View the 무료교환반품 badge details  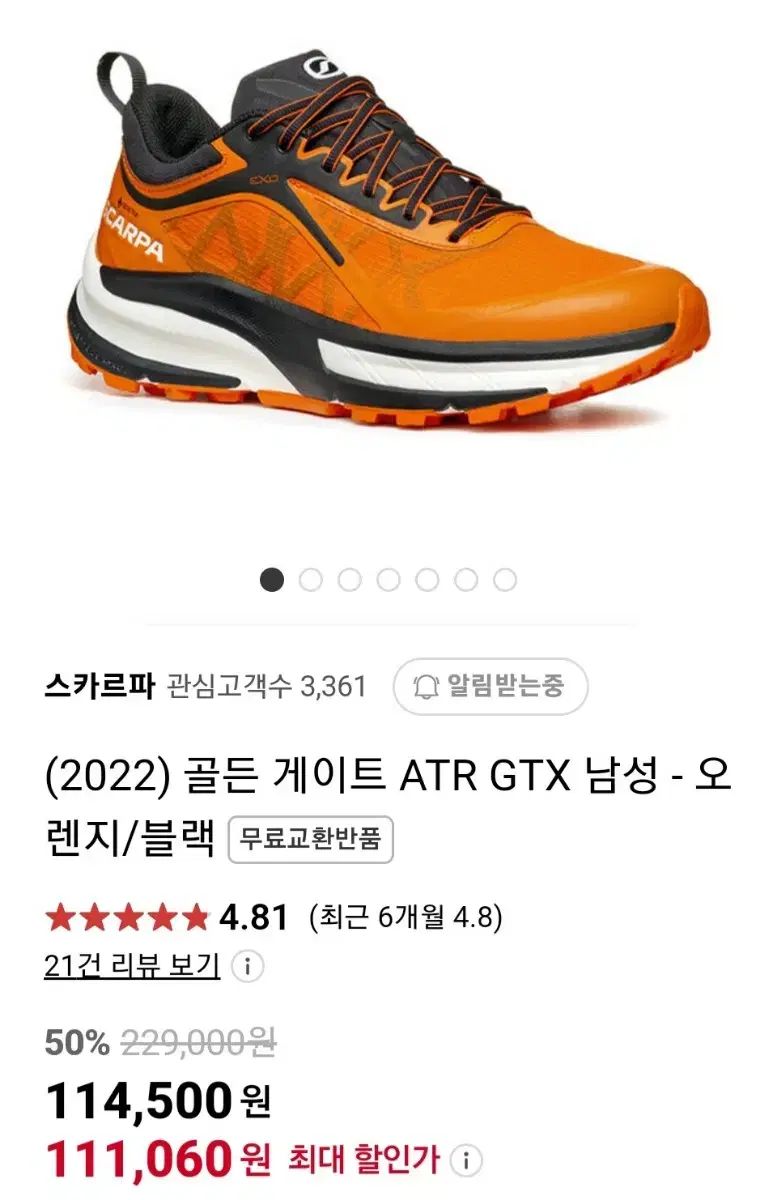point(311,840)
